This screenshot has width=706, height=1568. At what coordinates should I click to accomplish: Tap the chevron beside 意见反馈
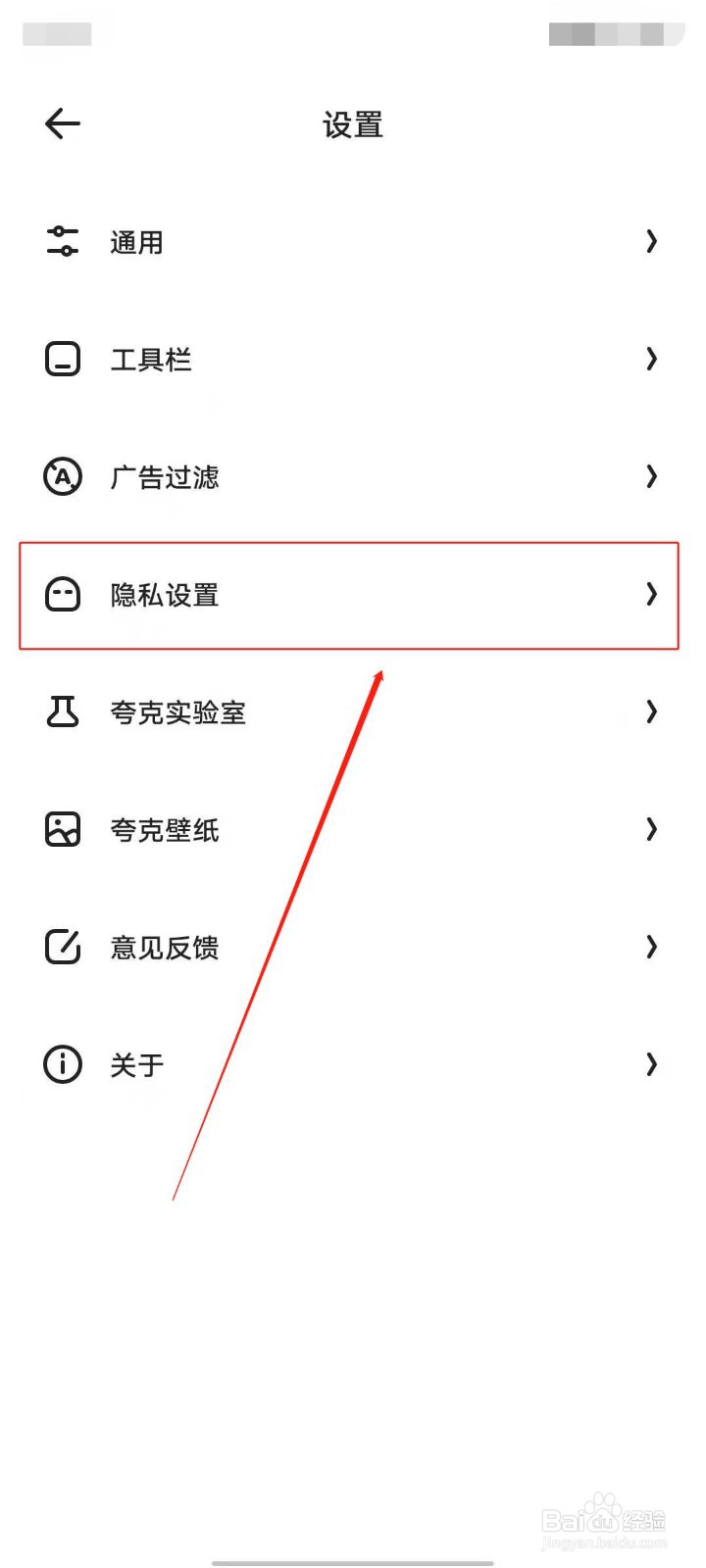pos(651,947)
